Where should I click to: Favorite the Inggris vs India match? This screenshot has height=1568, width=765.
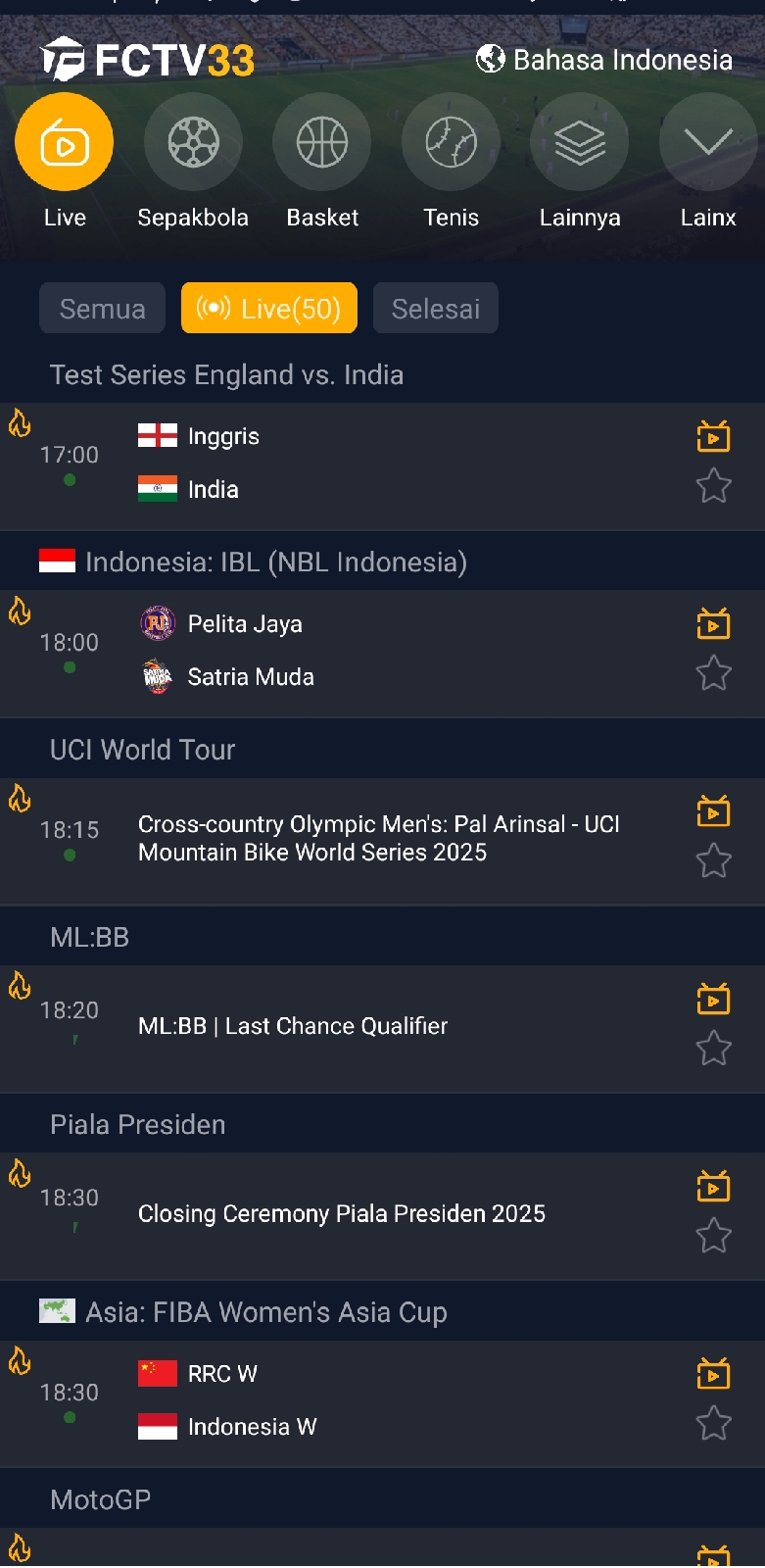point(714,485)
